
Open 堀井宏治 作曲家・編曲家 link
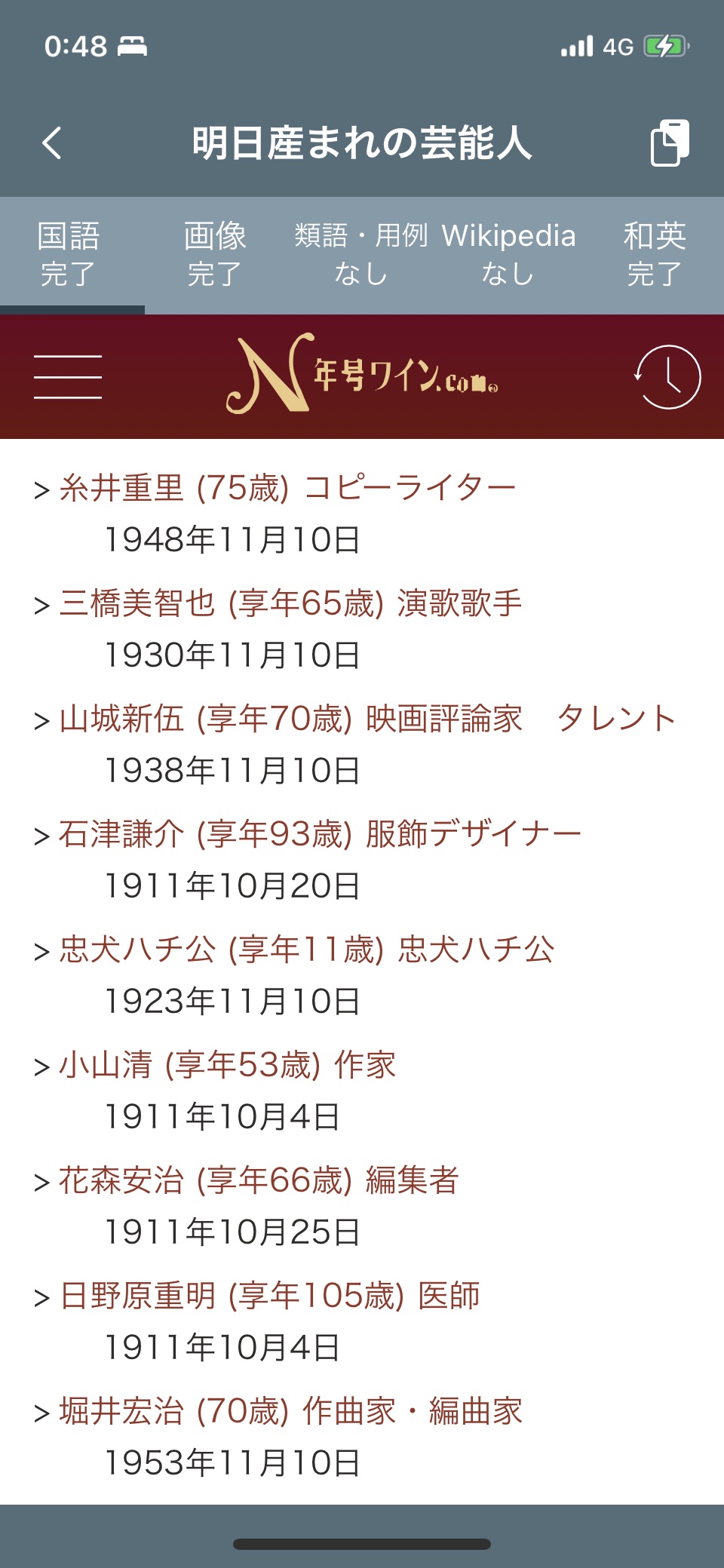[x=290, y=1411]
